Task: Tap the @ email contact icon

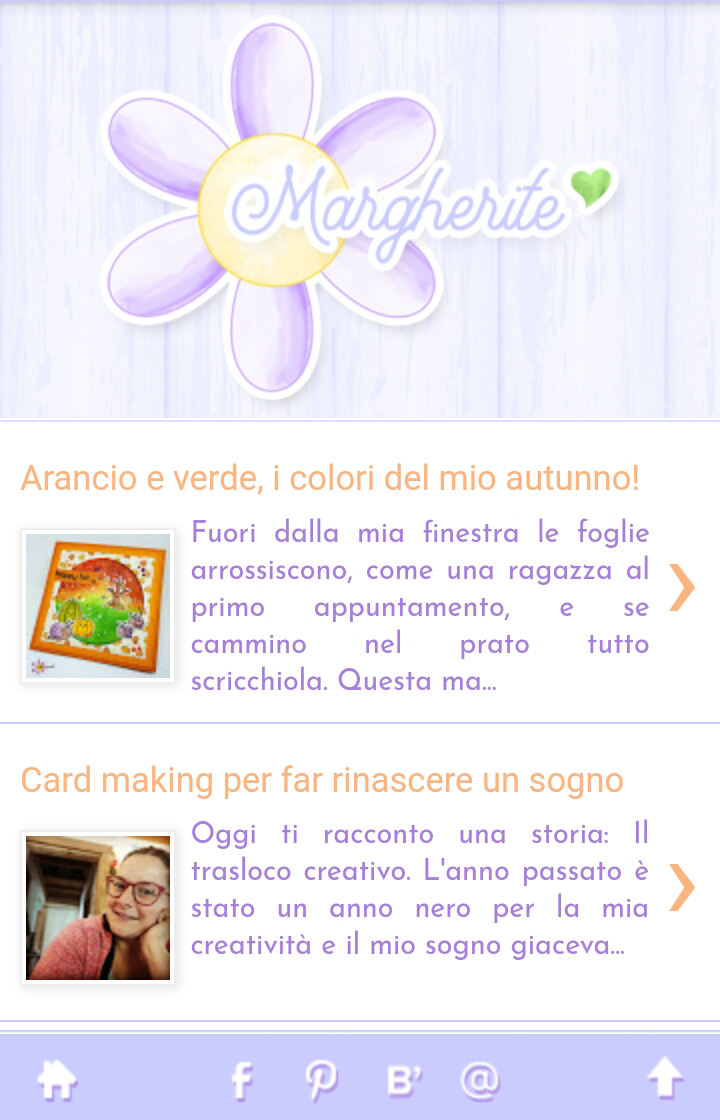Action: coord(480,1080)
